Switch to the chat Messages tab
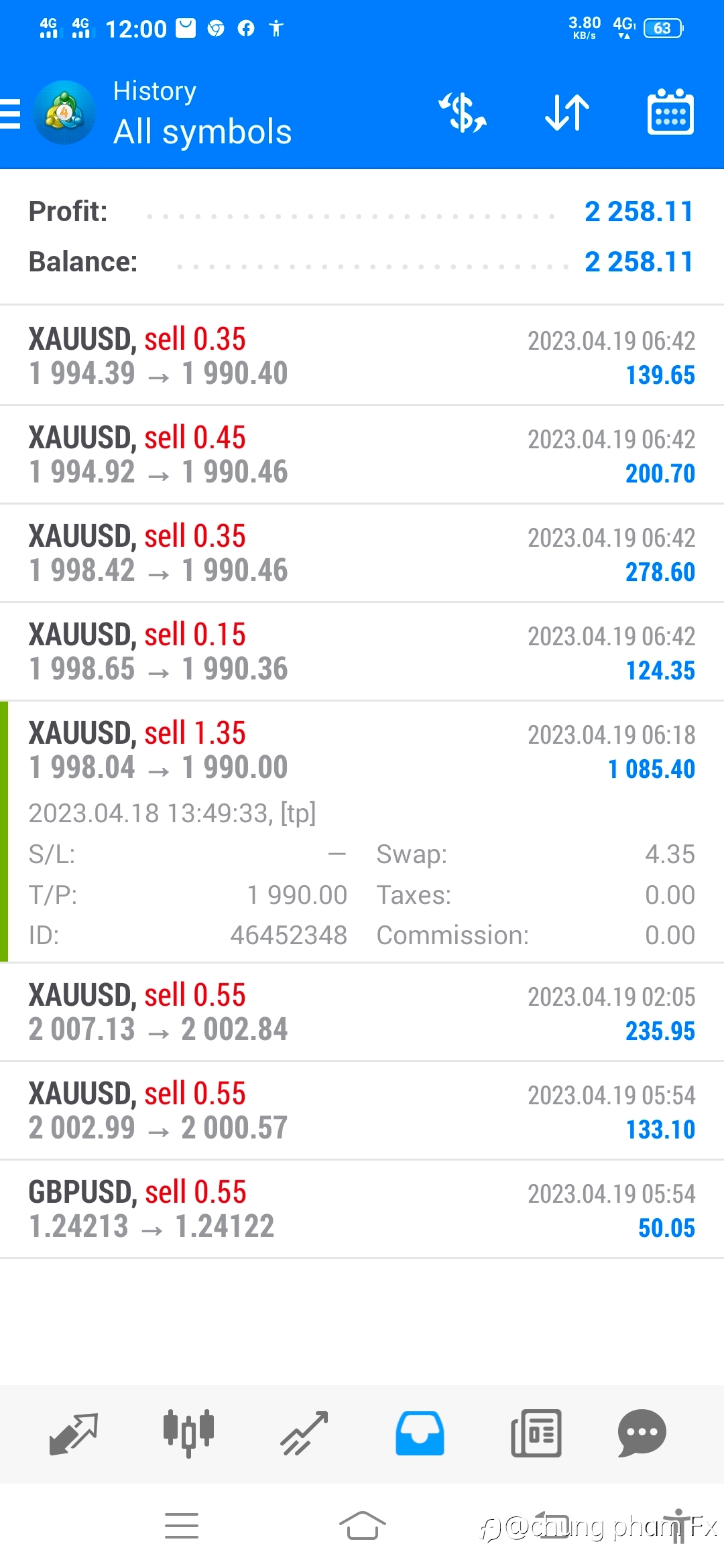 point(642,1433)
